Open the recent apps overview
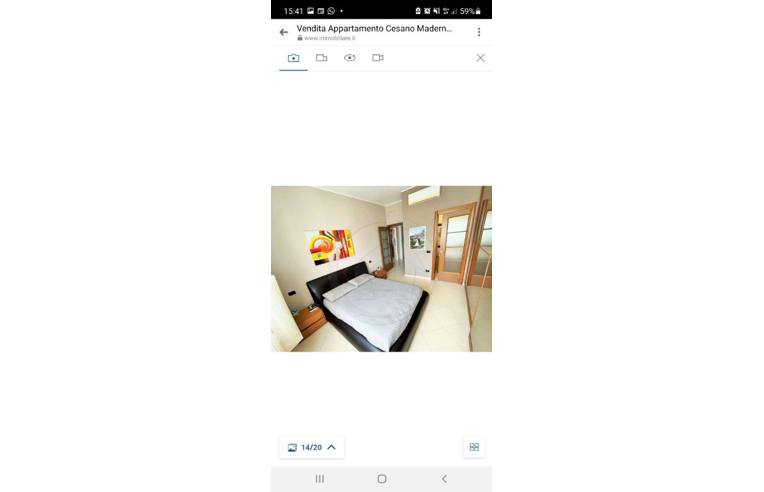 point(320,479)
